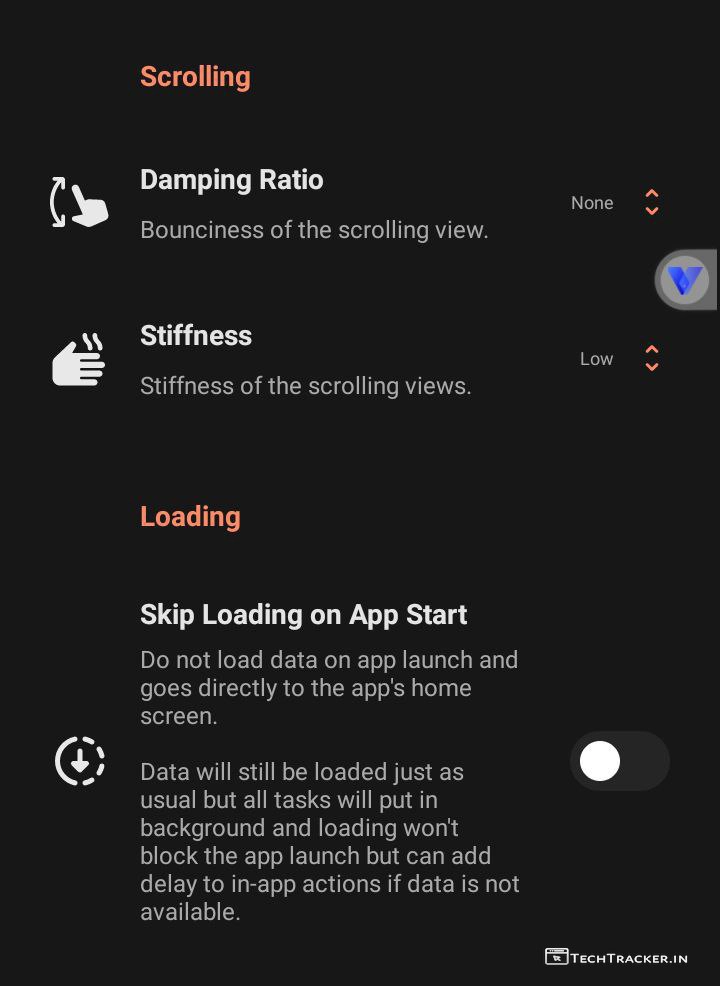Open the Damping Ratio dropdown set to None
Screen dimensions: 720x986
(614, 203)
